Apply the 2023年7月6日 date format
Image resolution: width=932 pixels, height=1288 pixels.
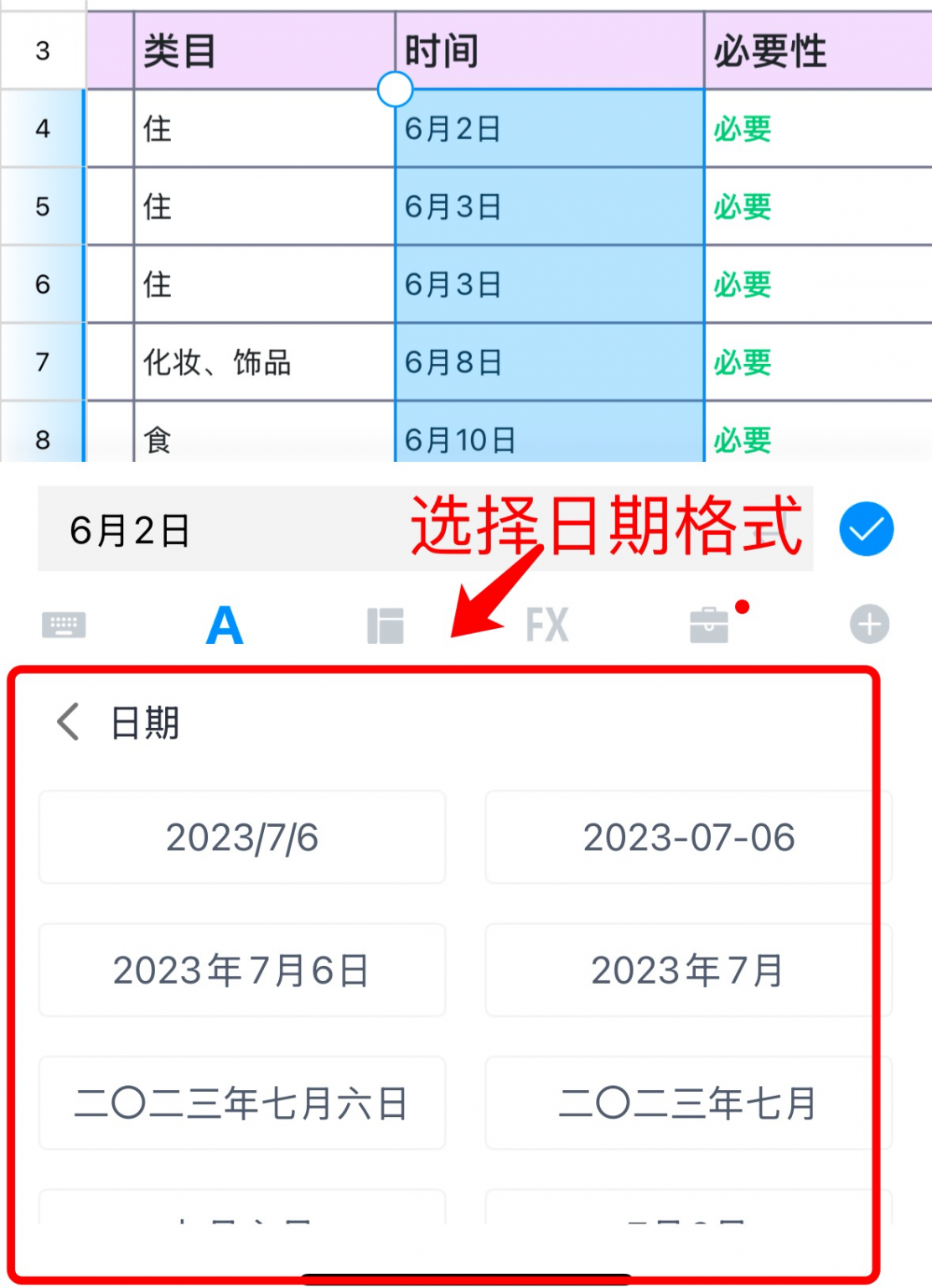click(x=242, y=970)
